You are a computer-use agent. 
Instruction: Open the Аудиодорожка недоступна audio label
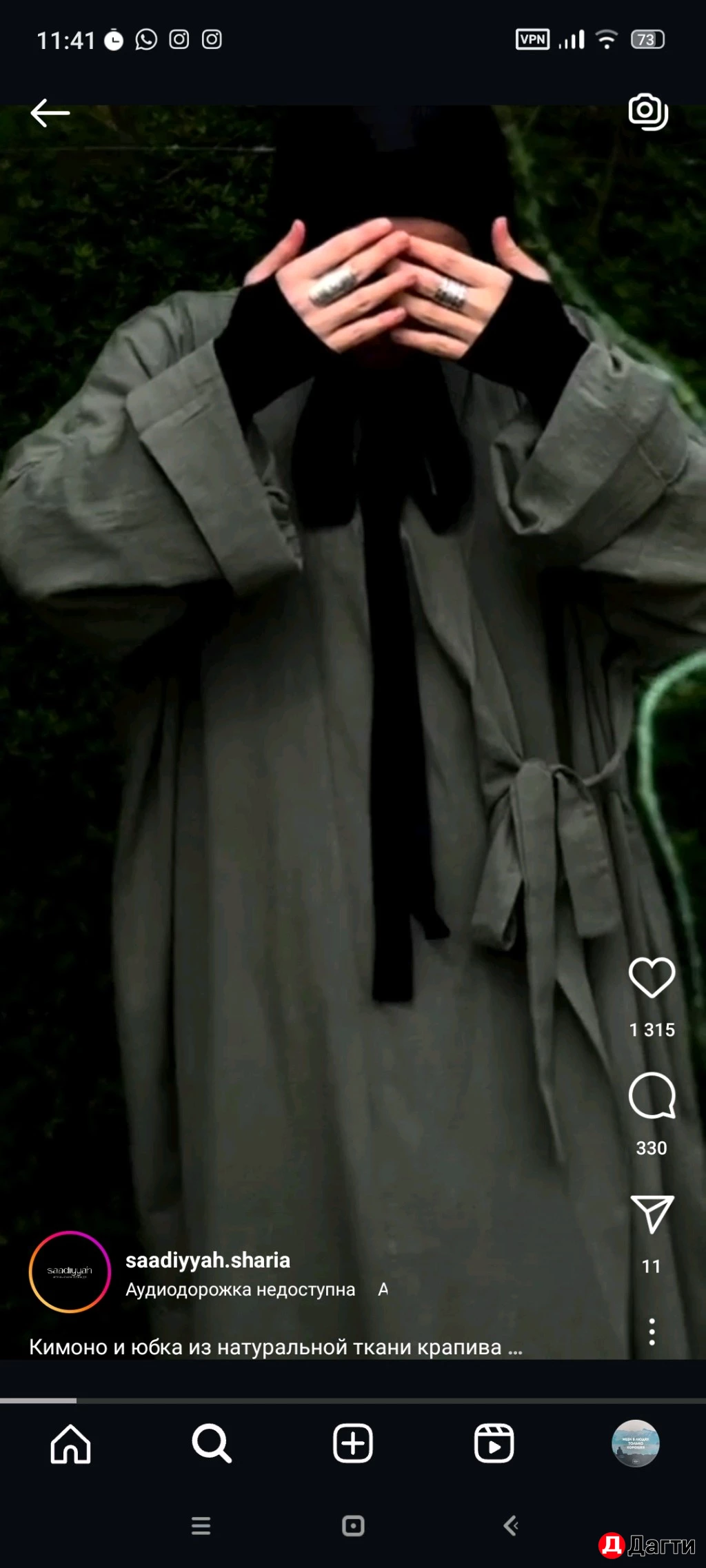click(240, 1290)
